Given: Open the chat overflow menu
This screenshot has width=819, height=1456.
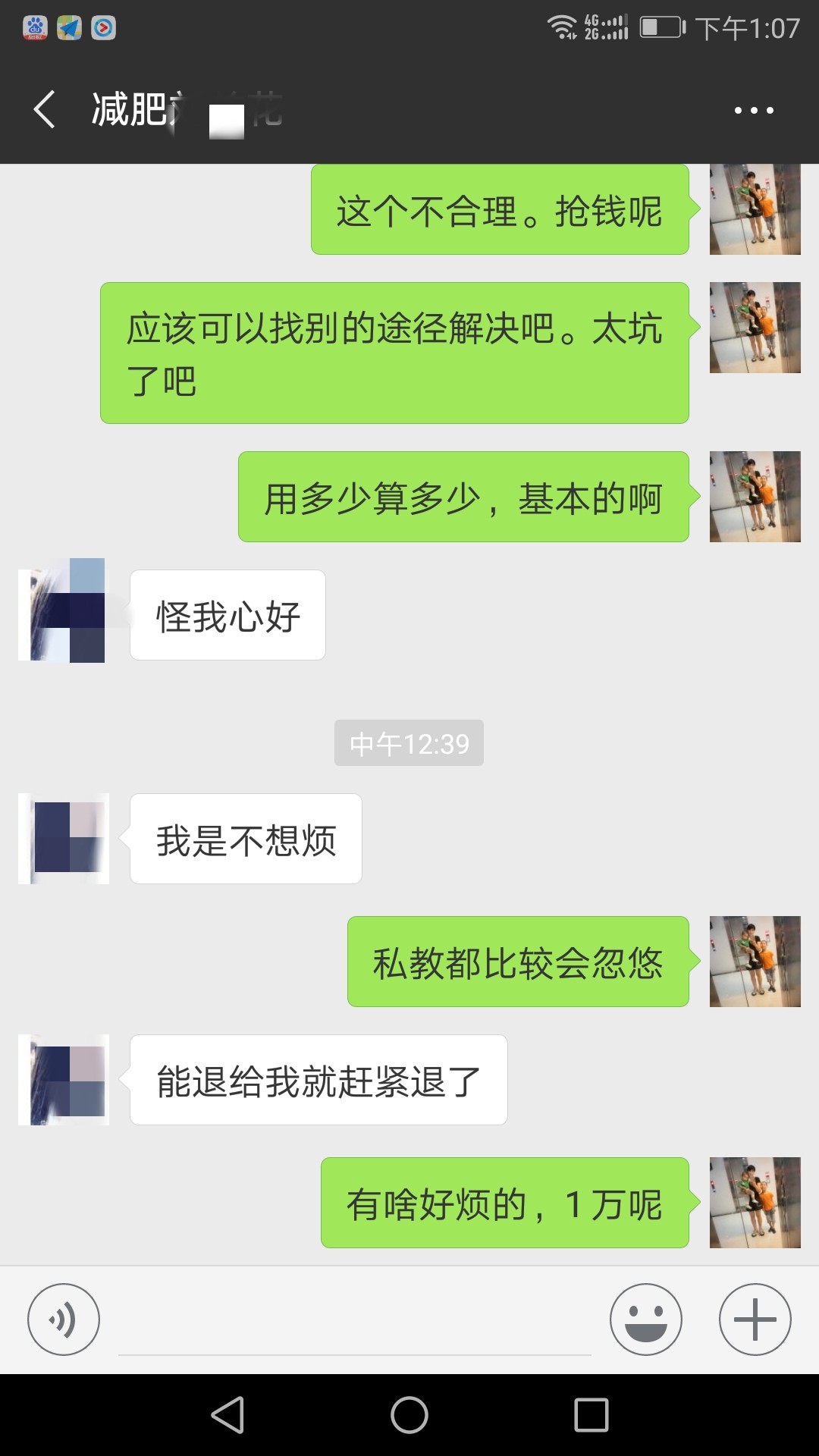Looking at the screenshot, I should (754, 111).
